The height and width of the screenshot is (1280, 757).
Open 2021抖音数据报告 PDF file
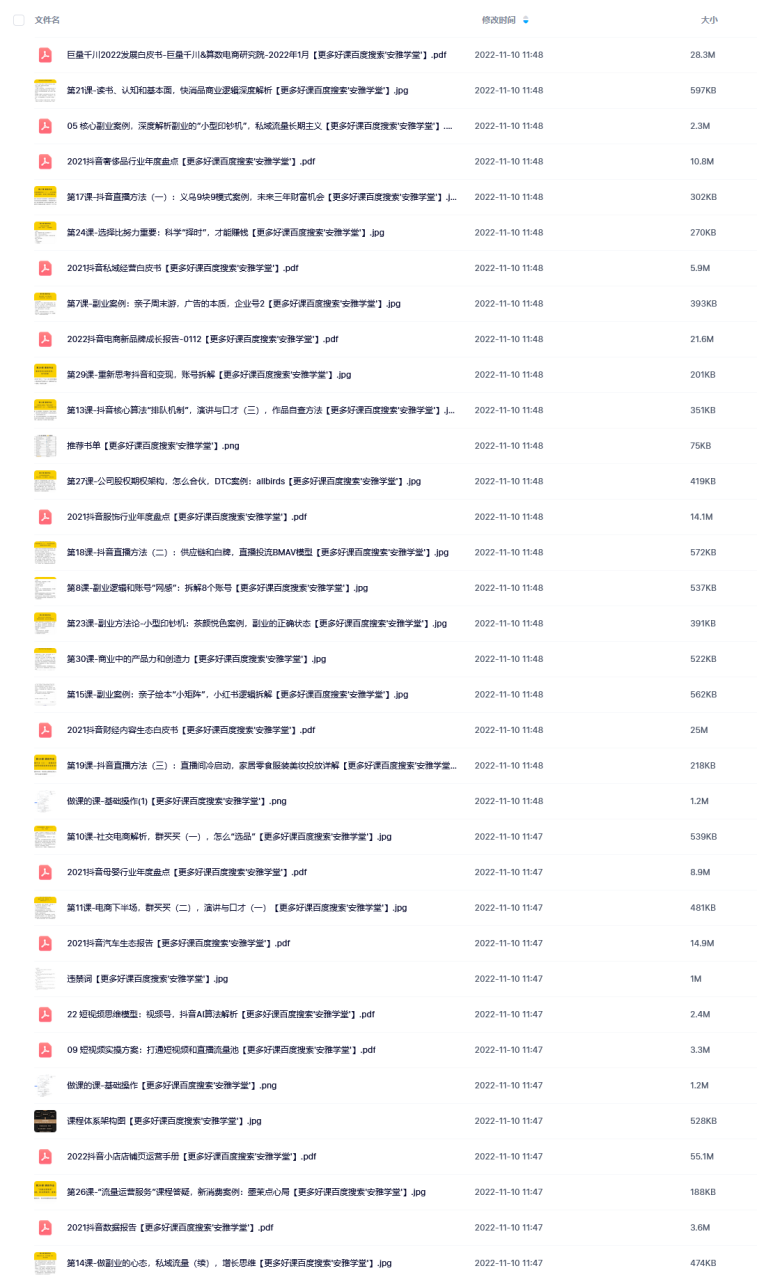[171, 1227]
